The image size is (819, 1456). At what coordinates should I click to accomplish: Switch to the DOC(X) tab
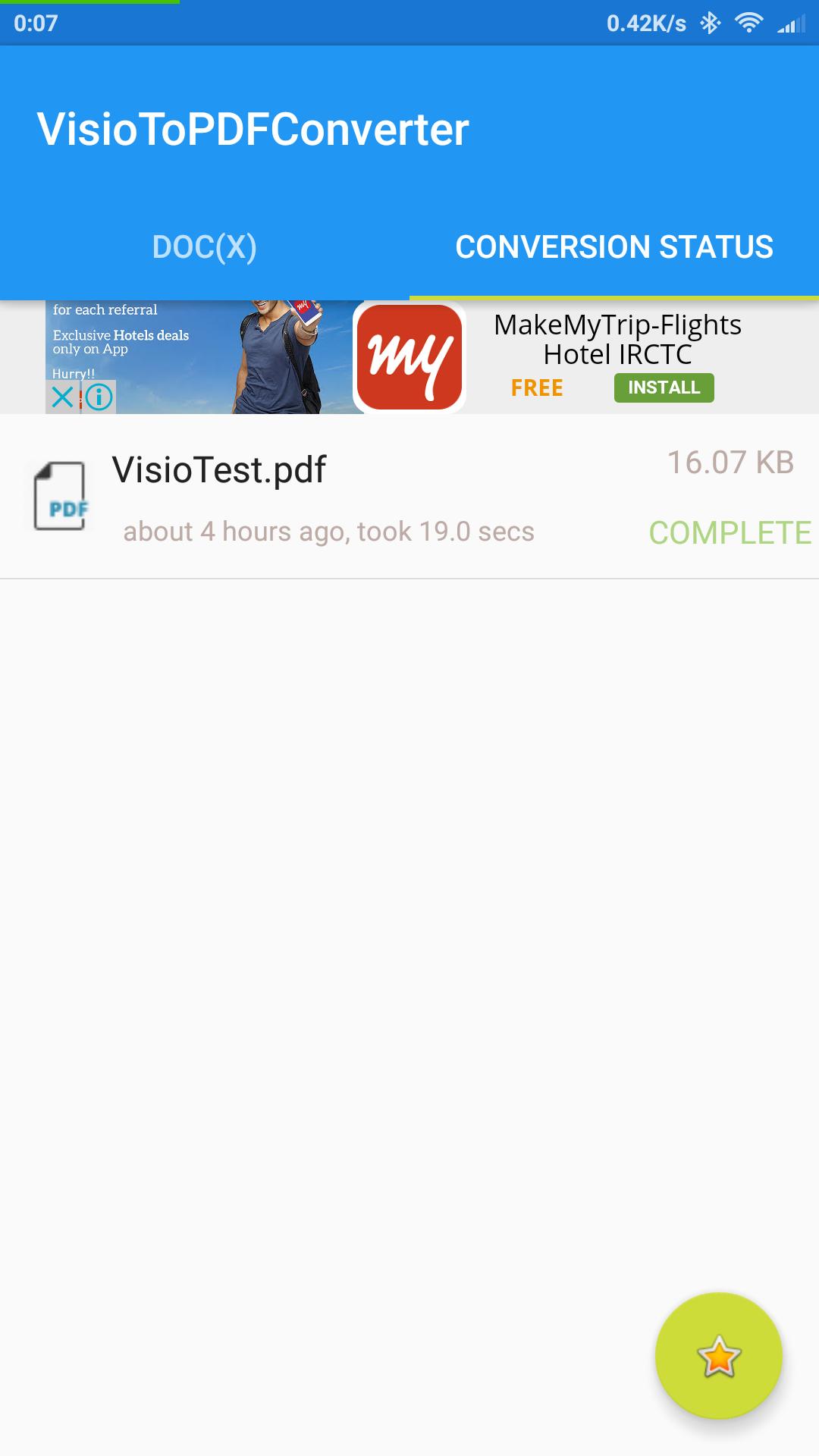pyautogui.click(x=204, y=247)
